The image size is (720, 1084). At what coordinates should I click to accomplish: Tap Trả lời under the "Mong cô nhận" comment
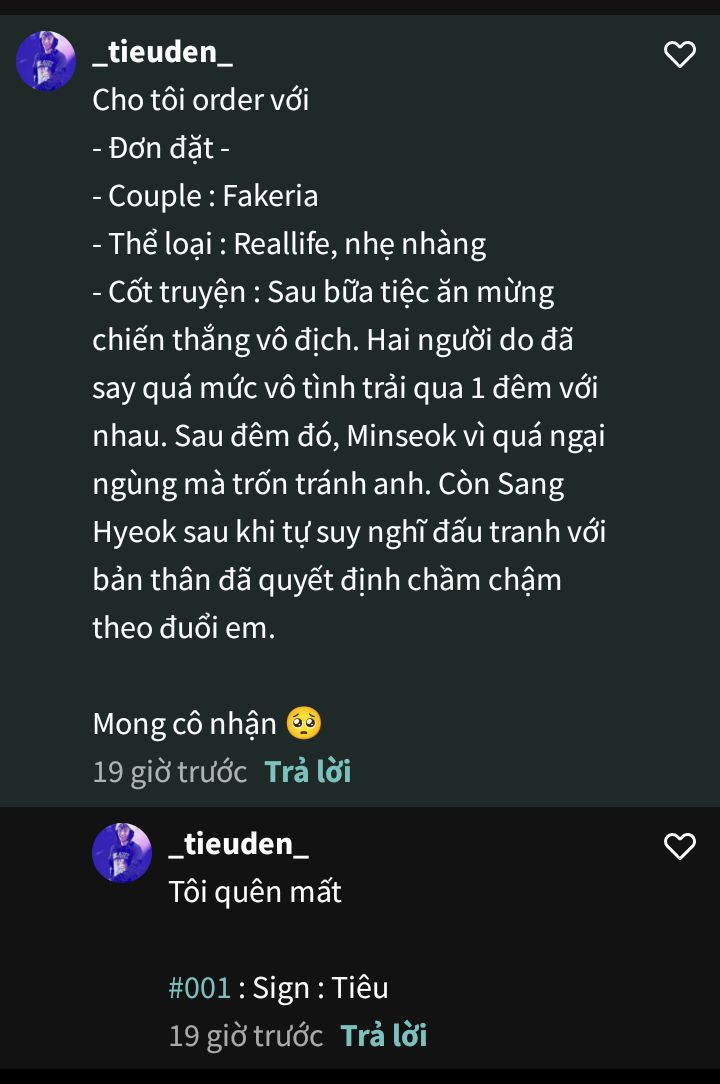308,772
